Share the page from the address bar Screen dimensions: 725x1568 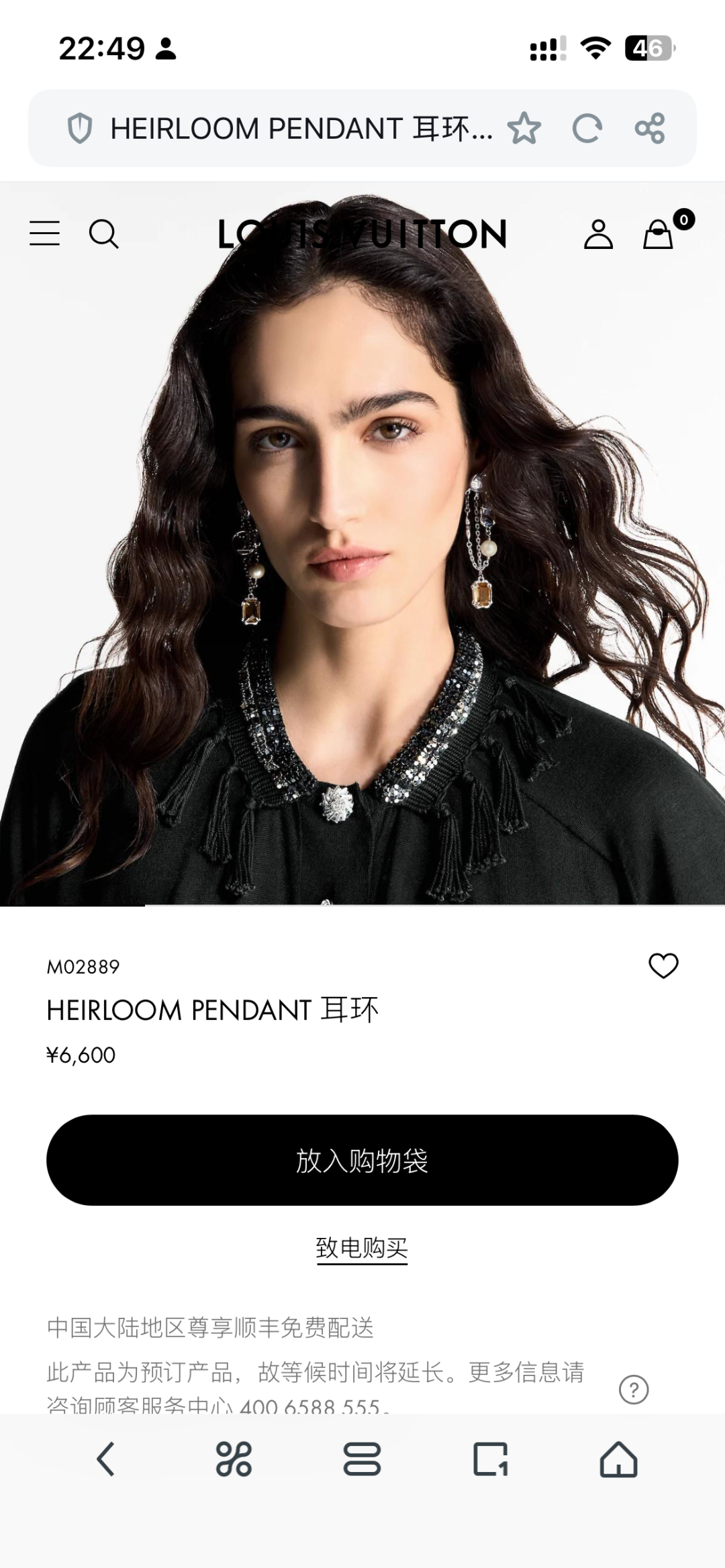tap(649, 128)
